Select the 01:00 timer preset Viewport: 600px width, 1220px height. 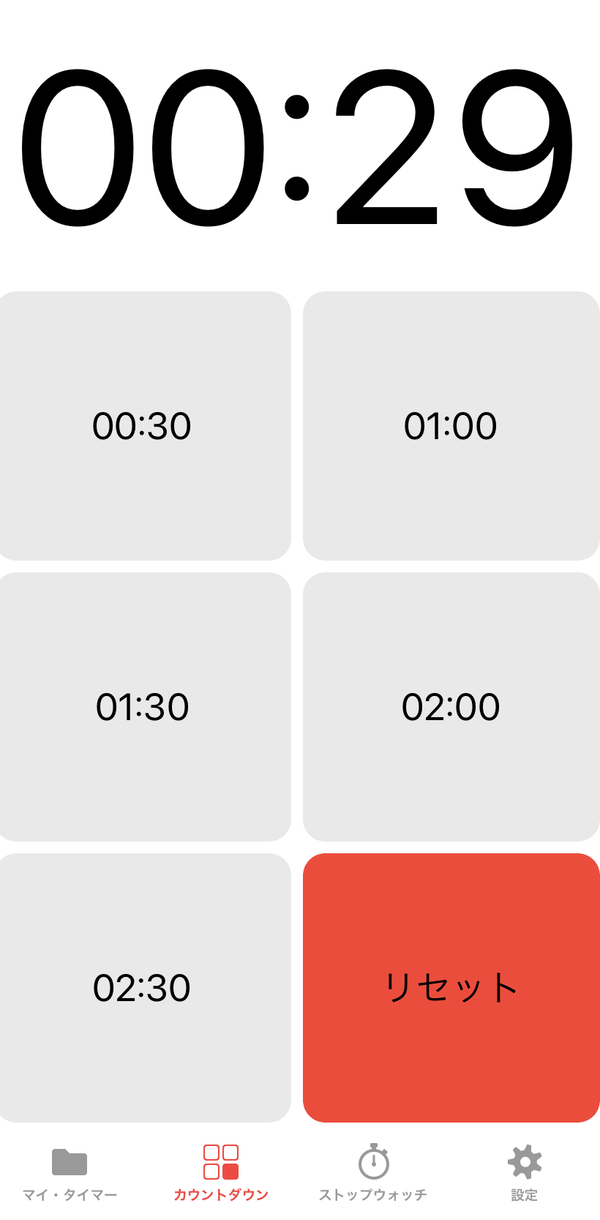click(451, 426)
